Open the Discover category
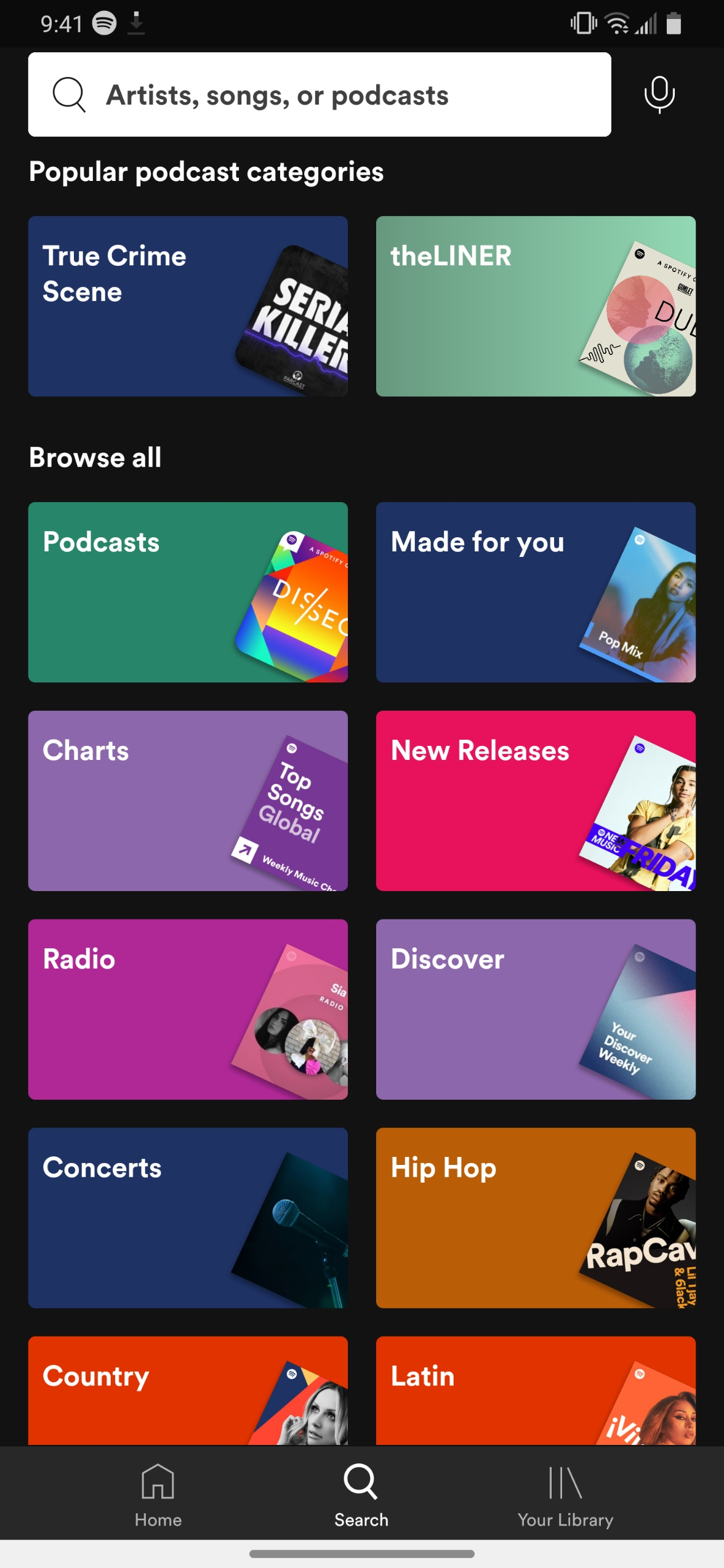 [x=535, y=1009]
